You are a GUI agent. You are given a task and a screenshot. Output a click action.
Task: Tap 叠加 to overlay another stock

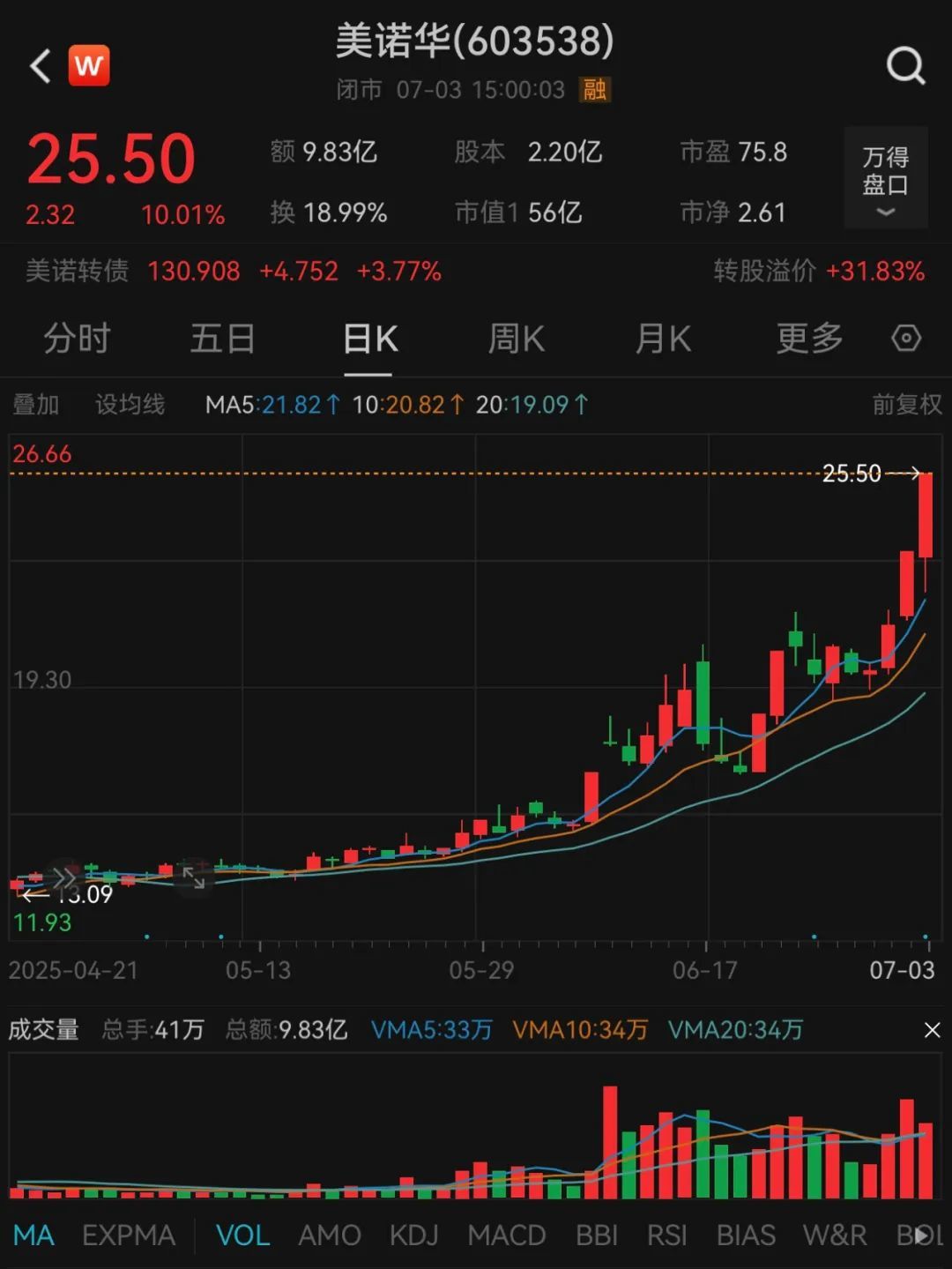[x=35, y=405]
